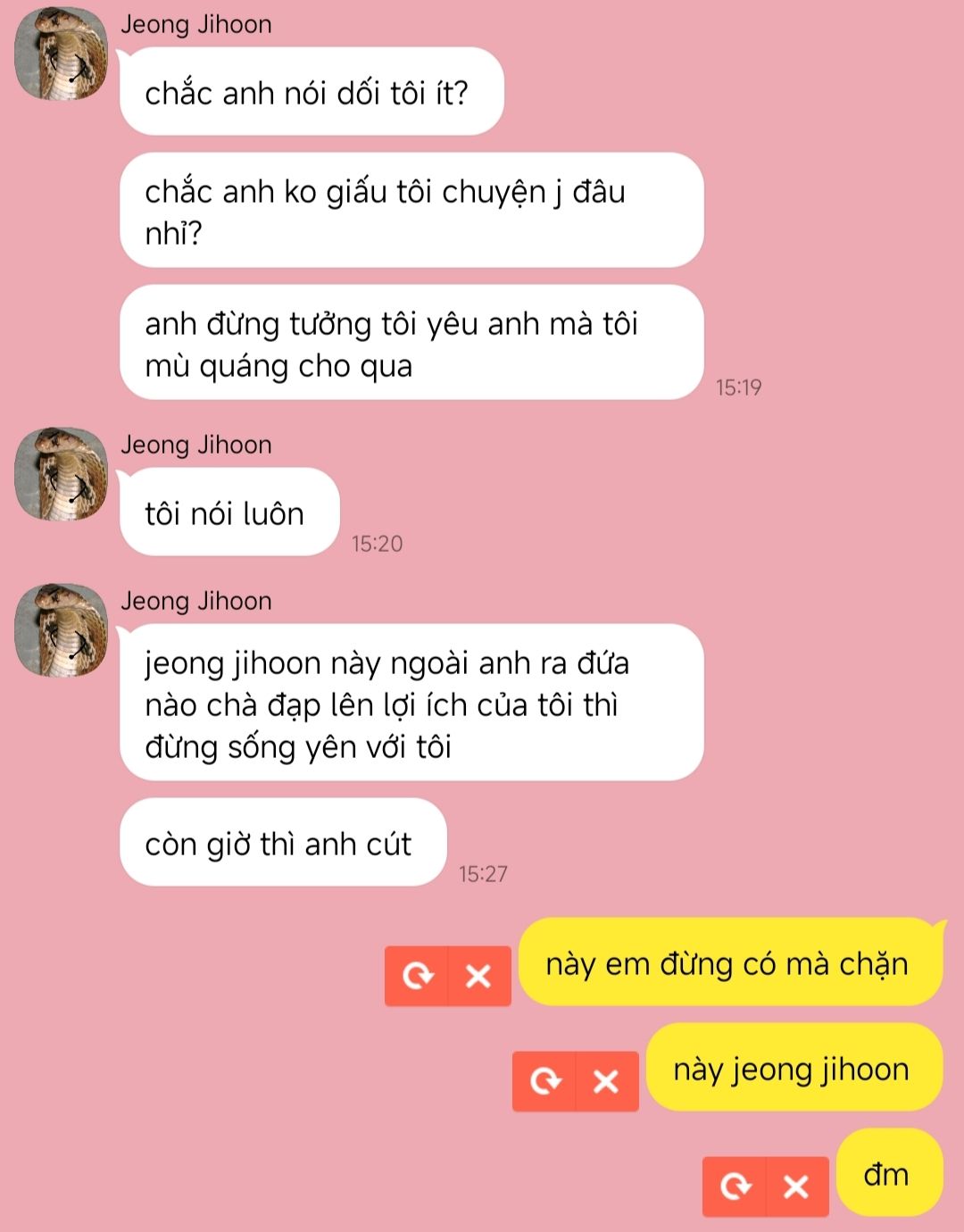Viewport: 964px width, 1232px height.
Task: Remove the unsent "đm" message
Action: click(x=797, y=1186)
